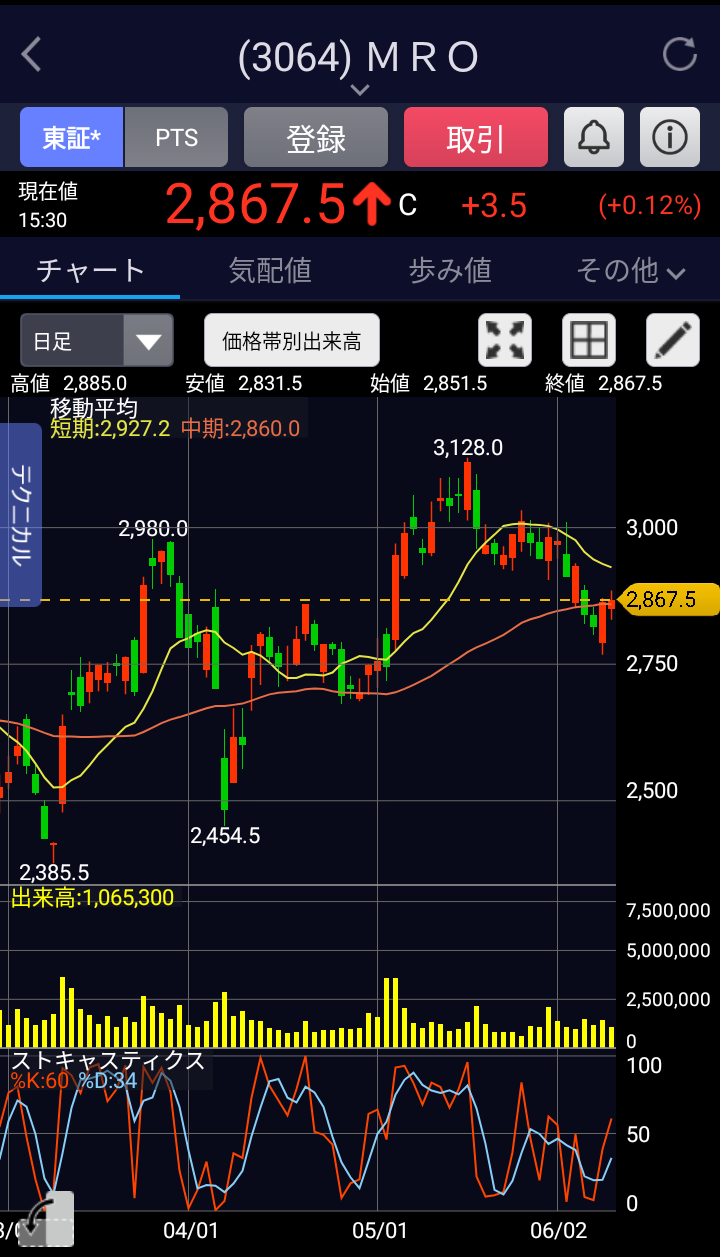
Task: Open the multi-chart grid view
Action: [x=589, y=341]
